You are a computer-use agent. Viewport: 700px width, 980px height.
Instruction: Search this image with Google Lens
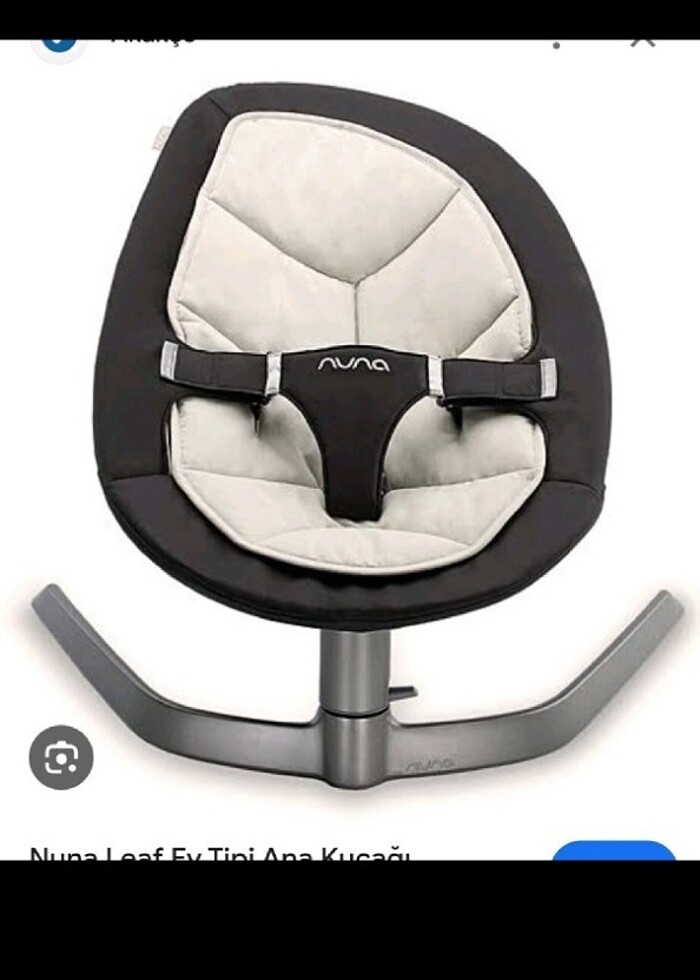(x=61, y=757)
